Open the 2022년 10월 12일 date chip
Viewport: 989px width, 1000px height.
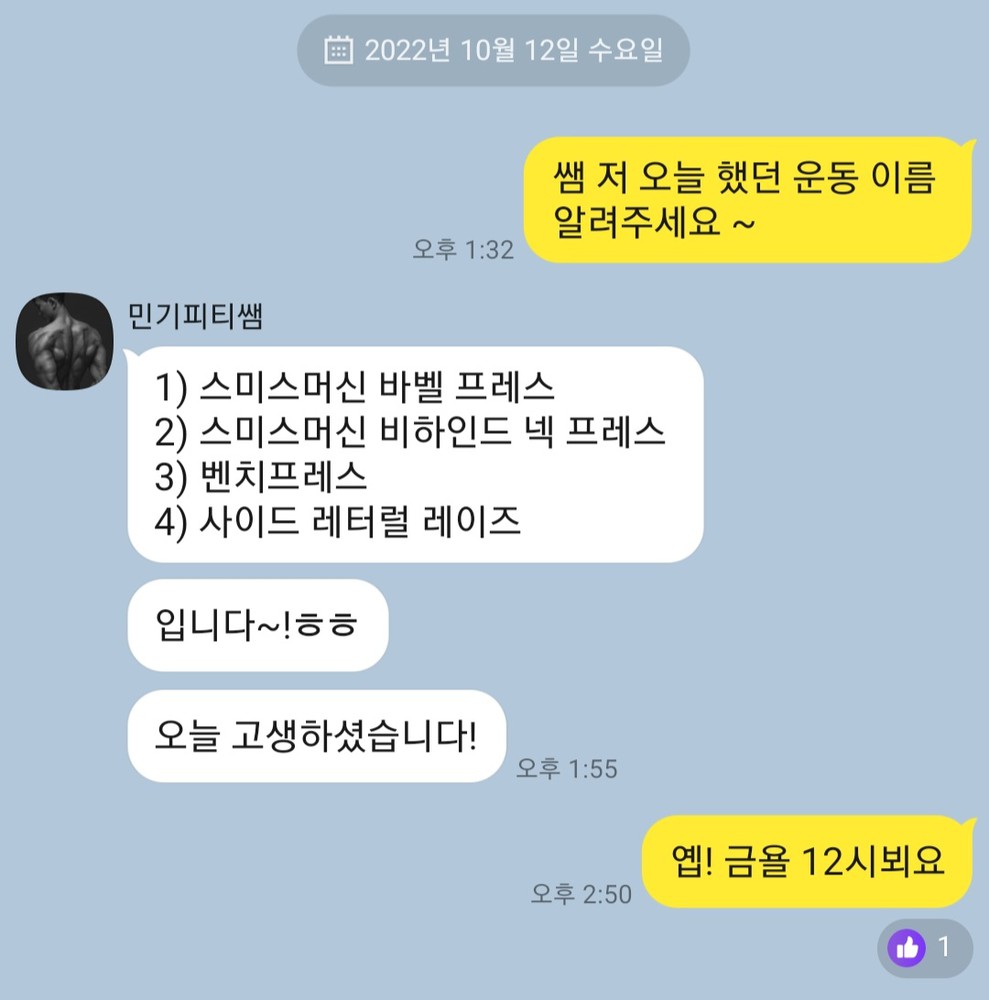point(494,50)
